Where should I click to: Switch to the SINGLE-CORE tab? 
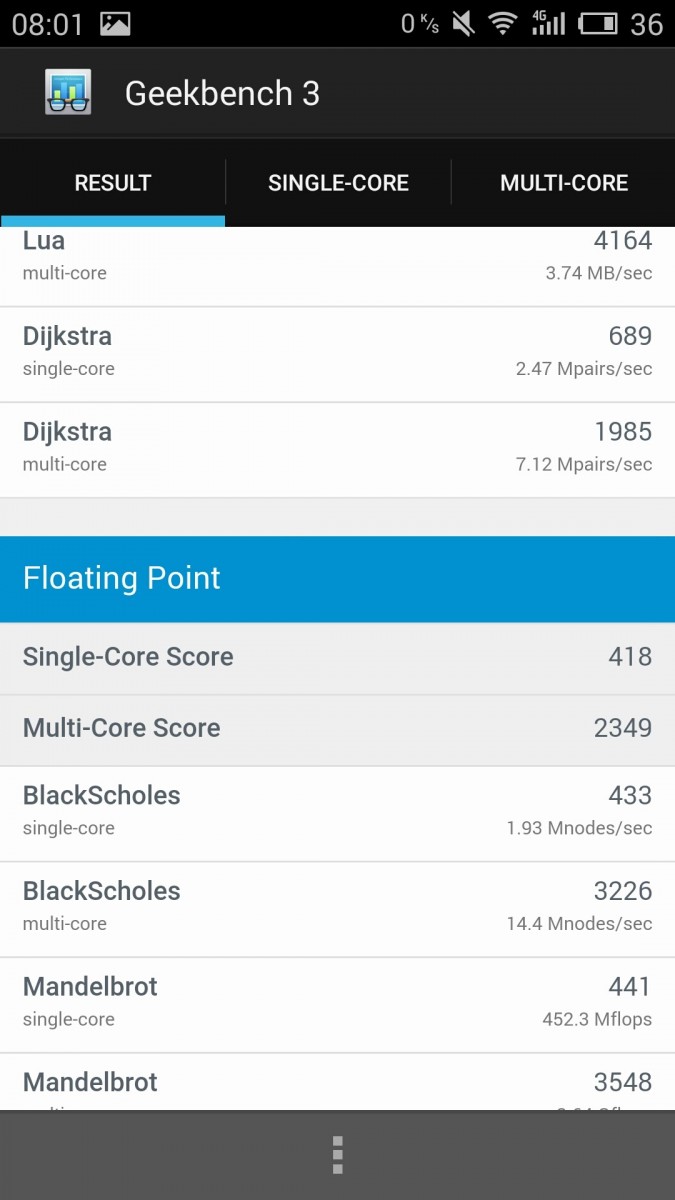[338, 183]
